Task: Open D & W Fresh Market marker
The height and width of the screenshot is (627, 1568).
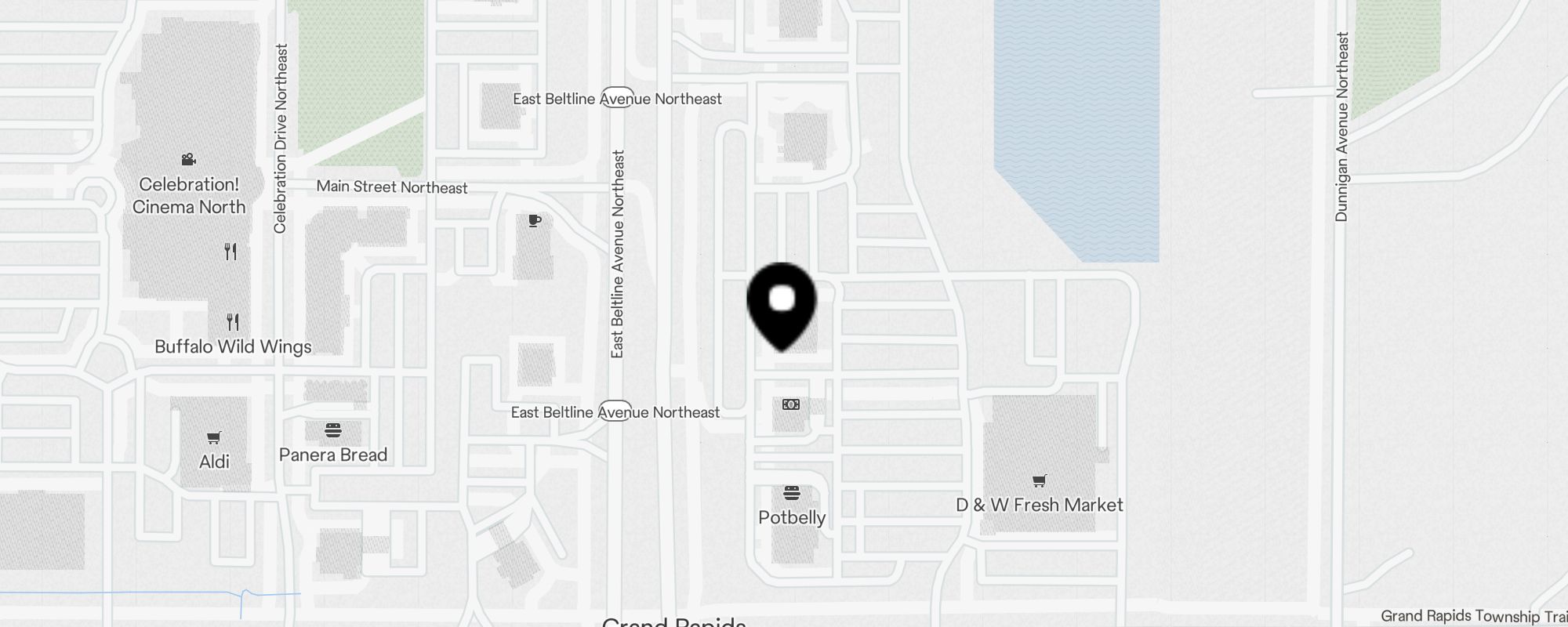Action: coord(1039,481)
